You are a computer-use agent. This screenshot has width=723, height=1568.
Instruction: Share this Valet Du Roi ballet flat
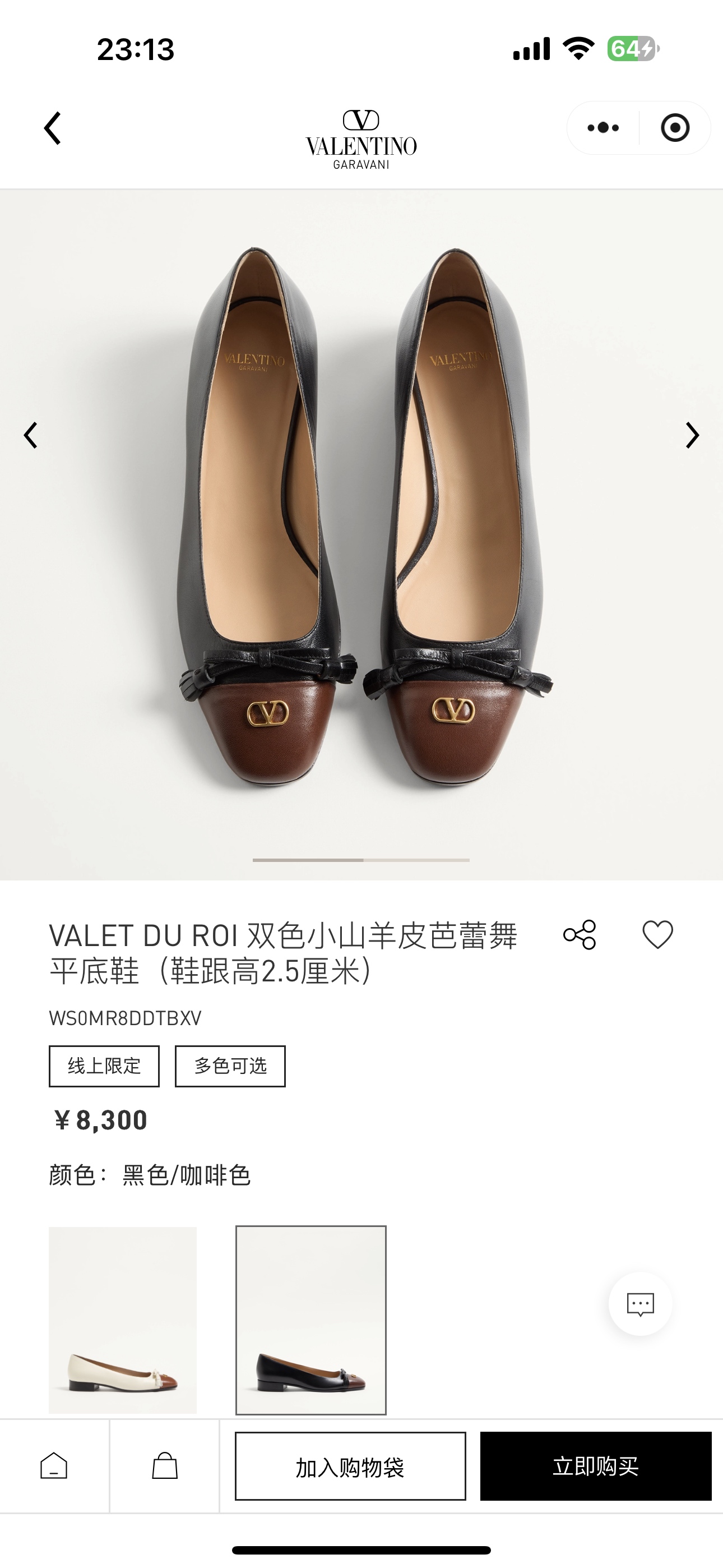coord(580,934)
